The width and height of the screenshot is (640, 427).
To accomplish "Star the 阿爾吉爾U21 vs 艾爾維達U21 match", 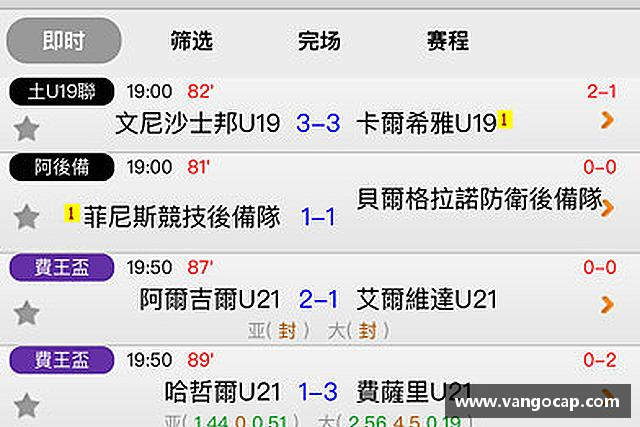I will tap(27, 313).
